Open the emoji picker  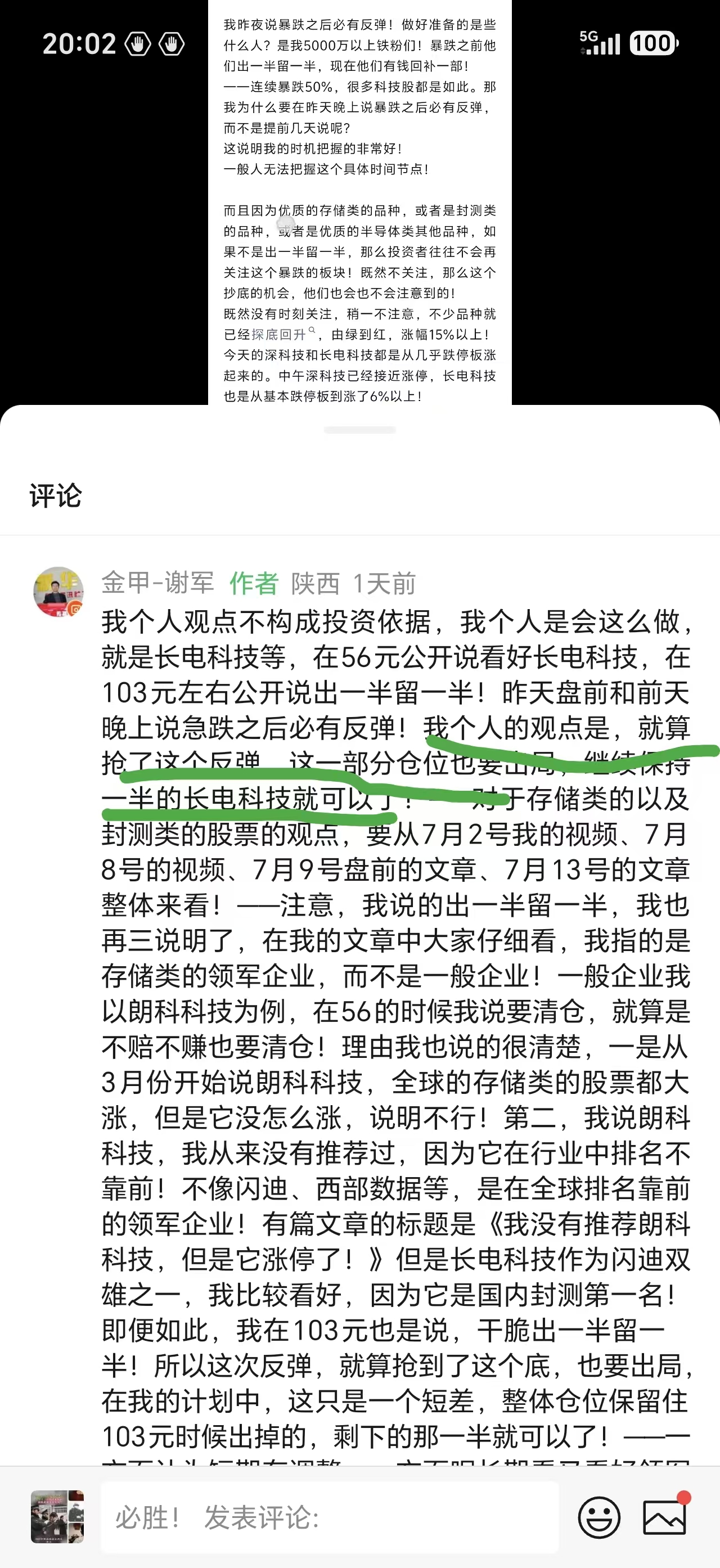[599, 1517]
